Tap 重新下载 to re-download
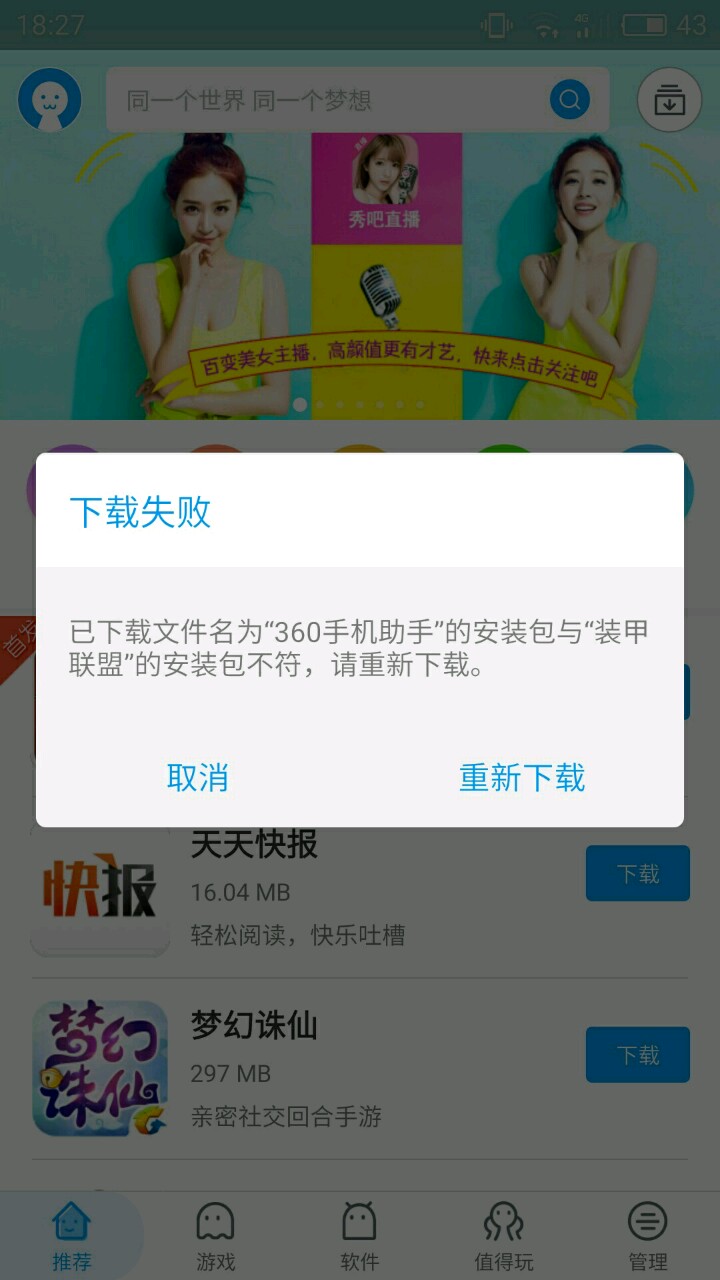Image resolution: width=720 pixels, height=1280 pixels. [521, 777]
